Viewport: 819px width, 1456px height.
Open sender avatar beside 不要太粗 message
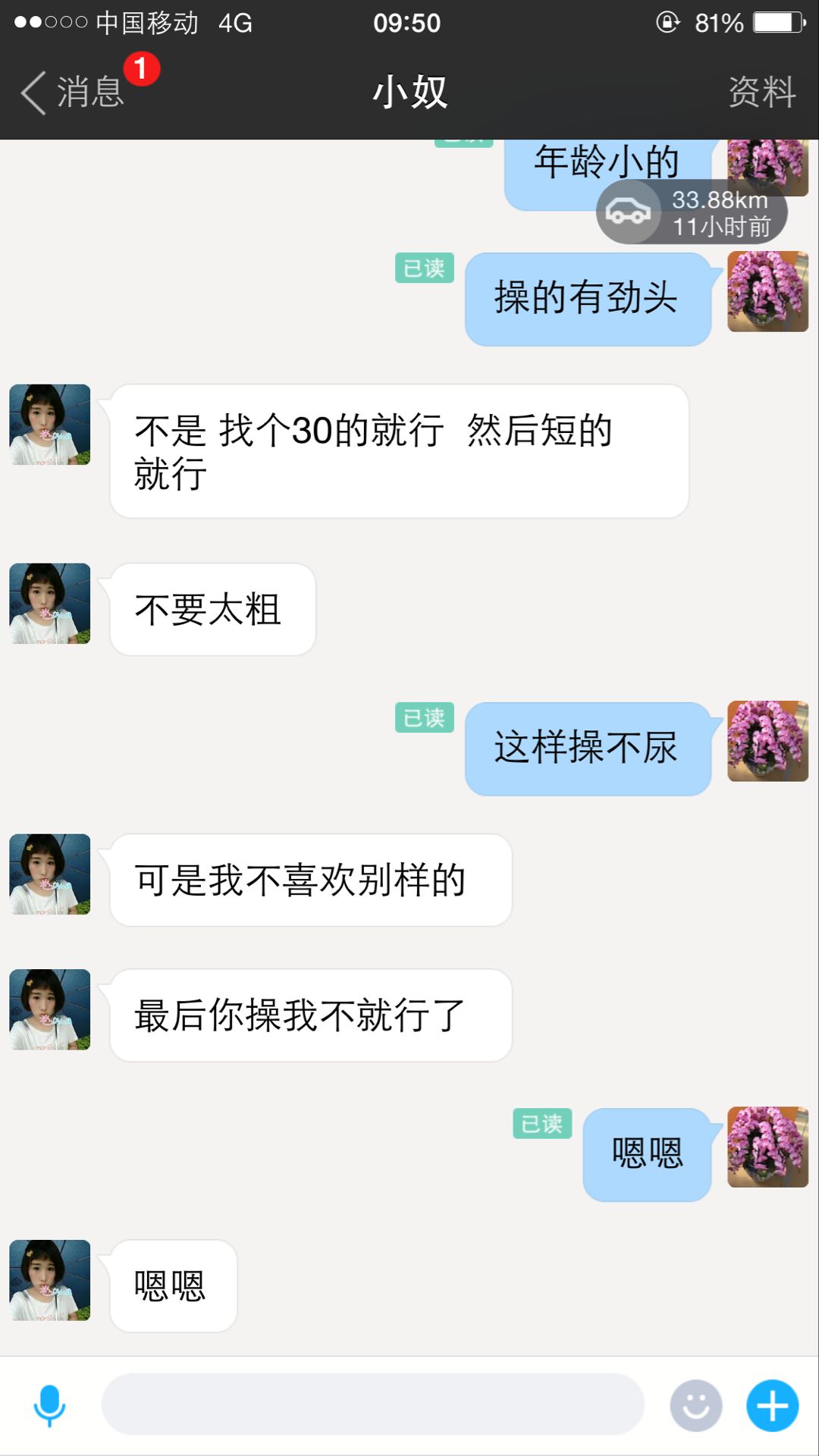[50, 604]
